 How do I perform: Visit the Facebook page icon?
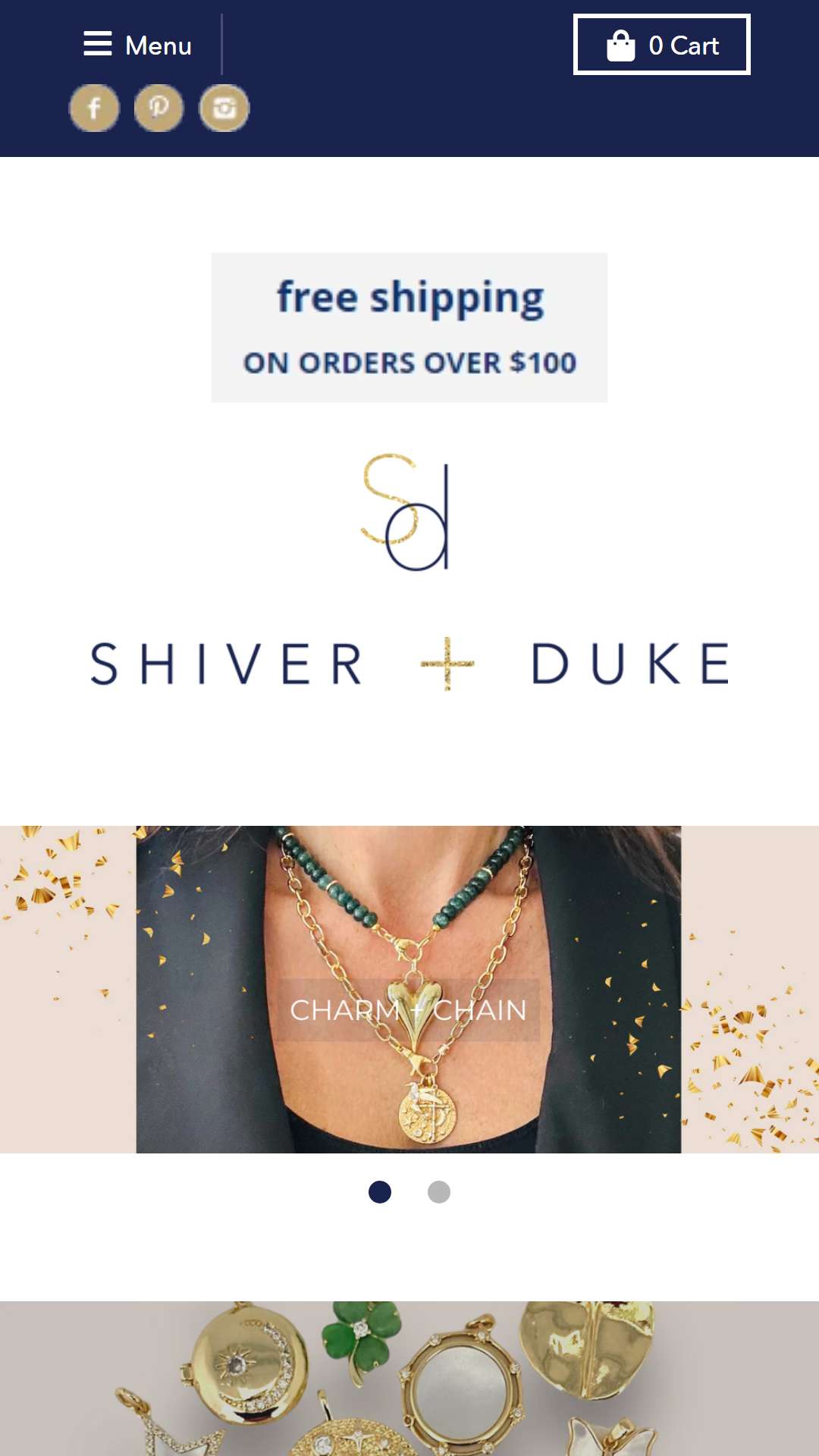click(95, 108)
